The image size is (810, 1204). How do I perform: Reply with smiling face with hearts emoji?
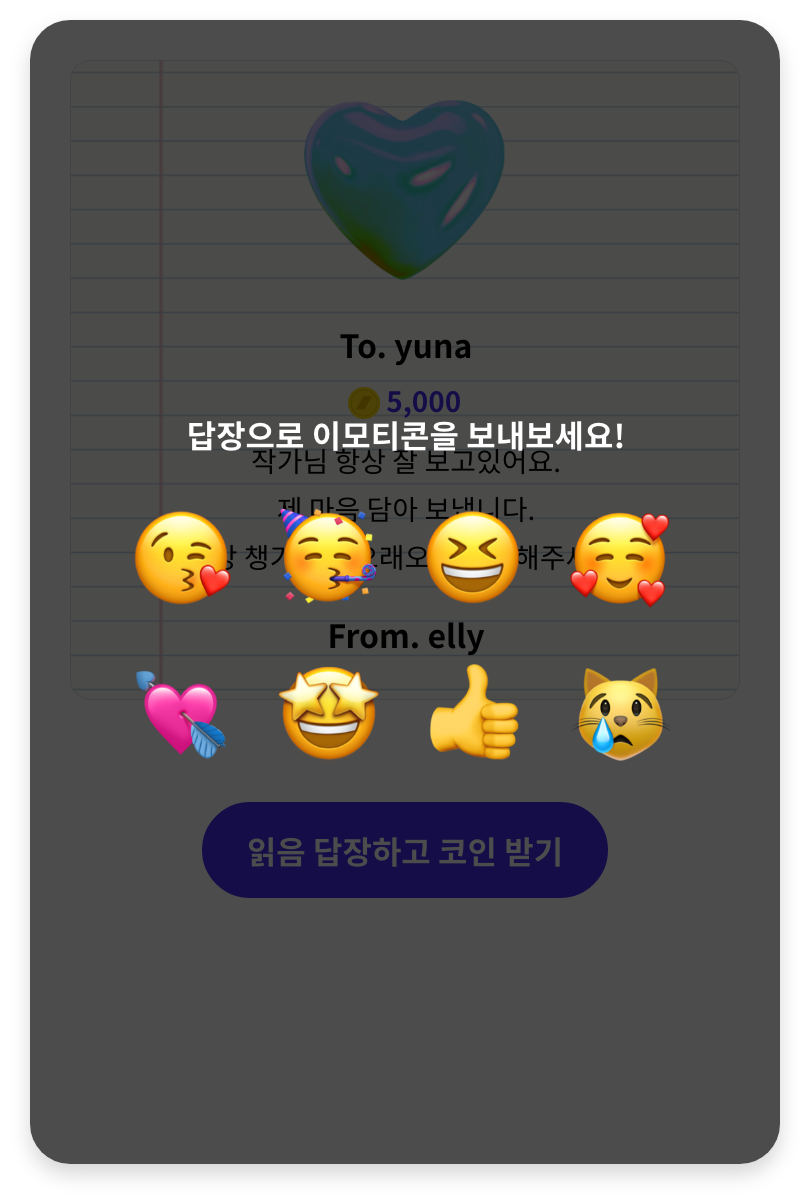point(620,558)
